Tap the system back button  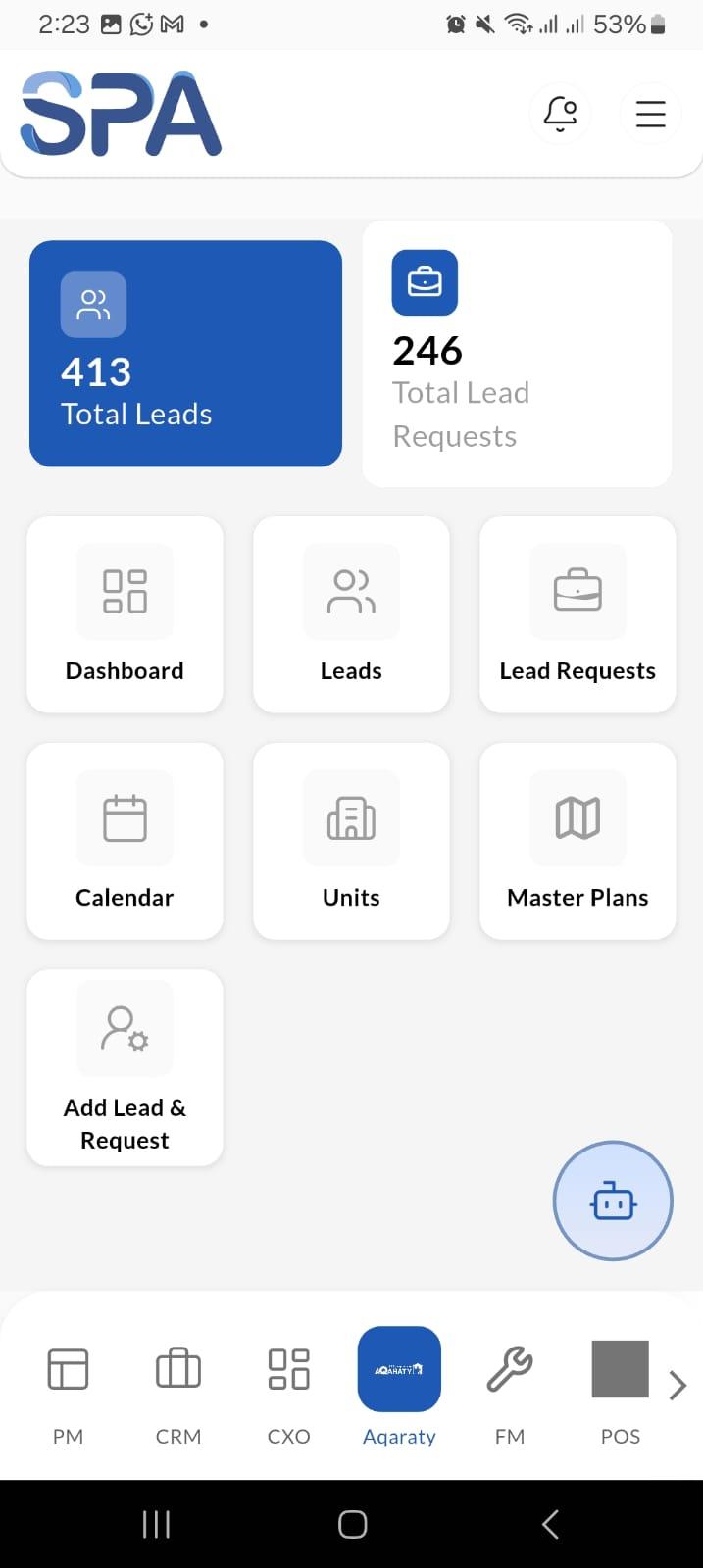[x=550, y=1524]
